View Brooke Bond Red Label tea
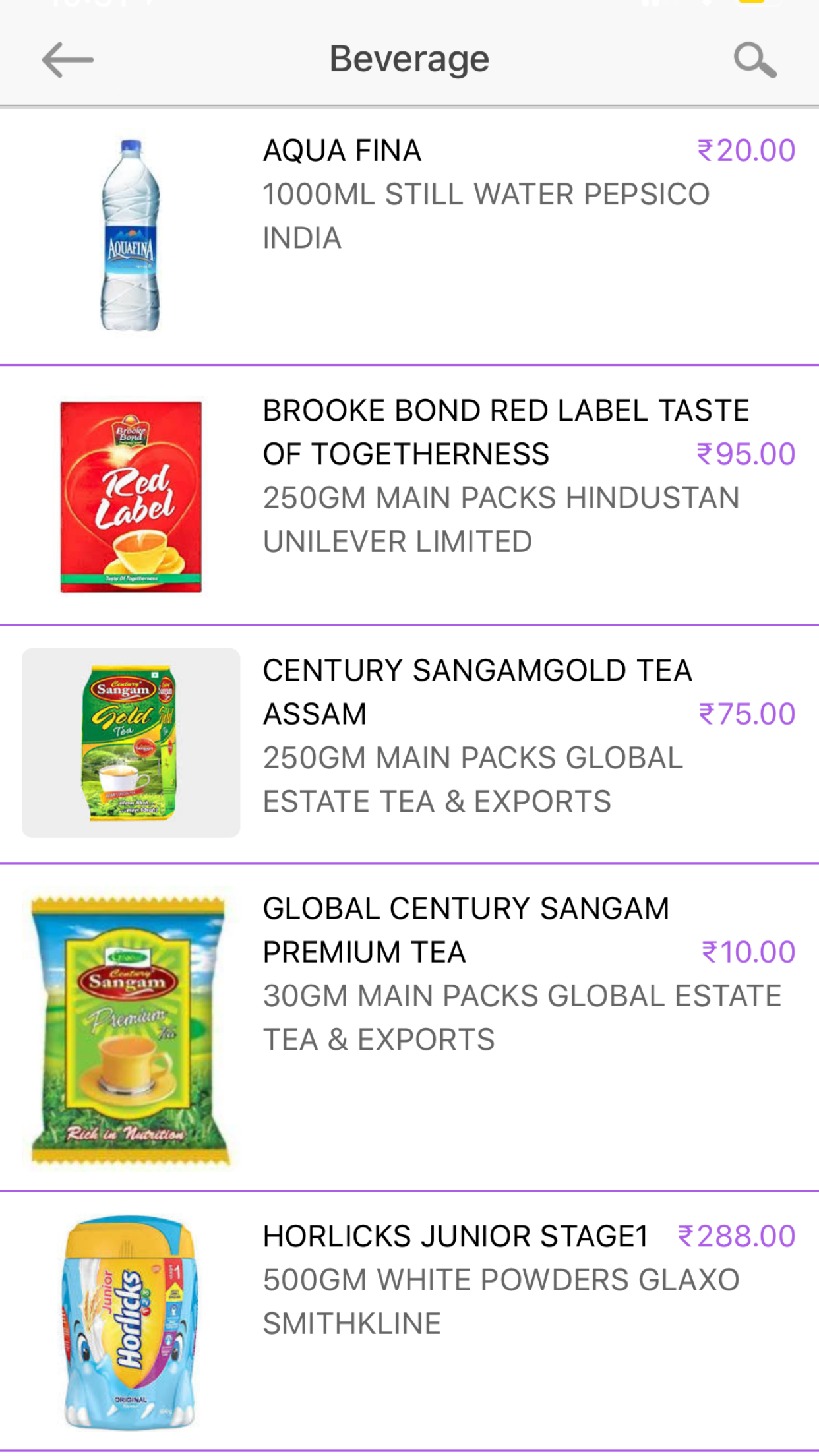The width and height of the screenshot is (819, 1456). (409, 495)
